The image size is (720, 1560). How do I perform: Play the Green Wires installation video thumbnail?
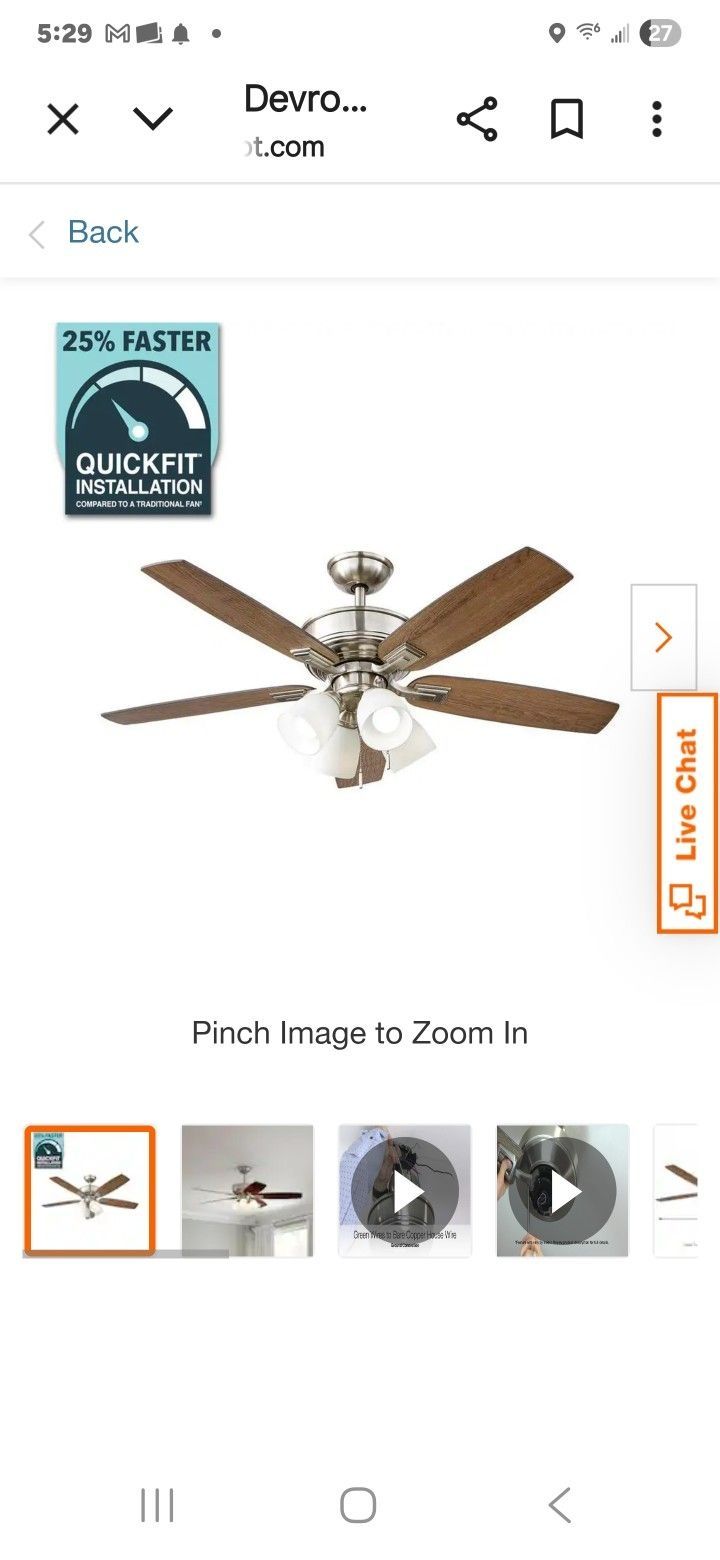pos(405,1190)
